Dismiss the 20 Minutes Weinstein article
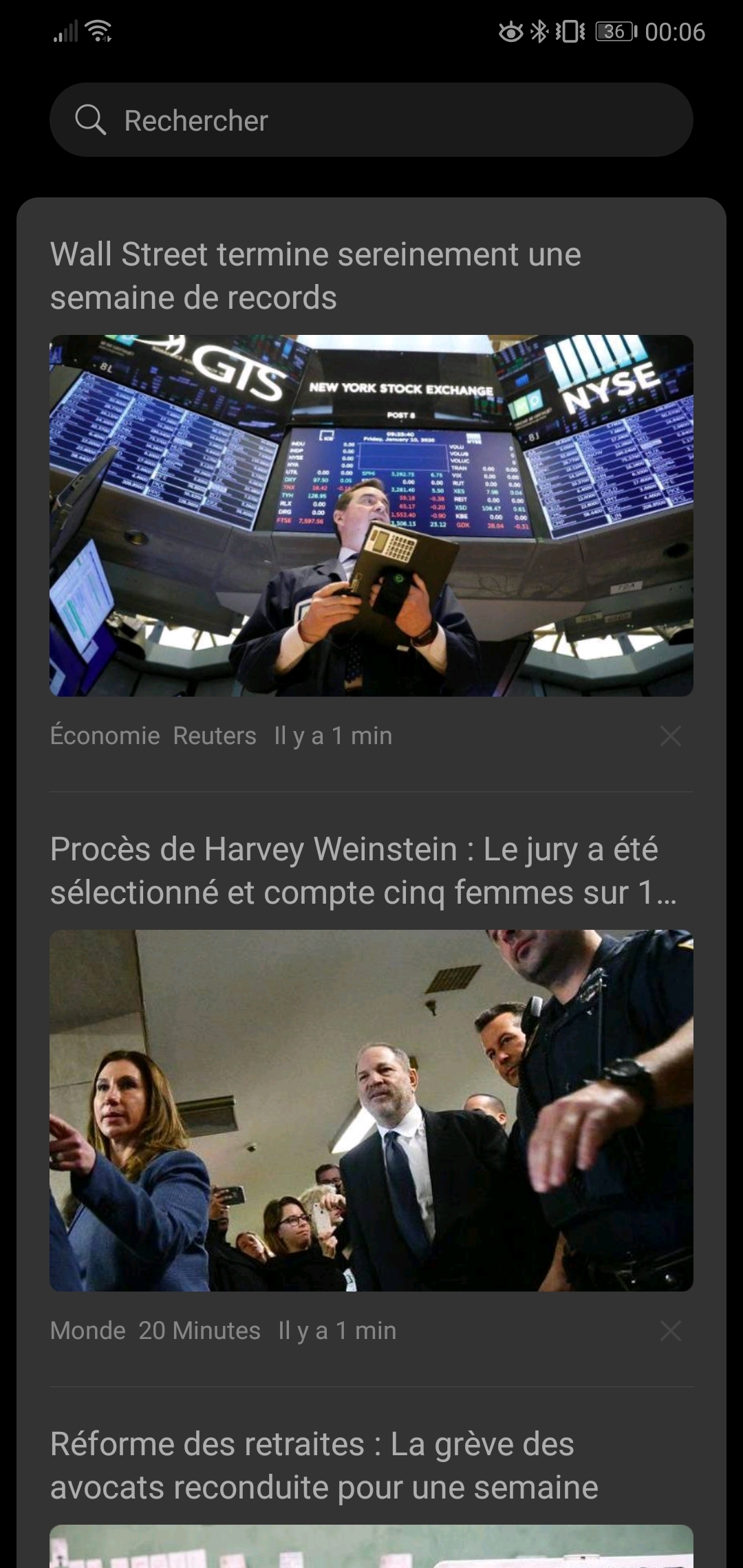Image resolution: width=743 pixels, height=1568 pixels. pyautogui.click(x=670, y=1331)
